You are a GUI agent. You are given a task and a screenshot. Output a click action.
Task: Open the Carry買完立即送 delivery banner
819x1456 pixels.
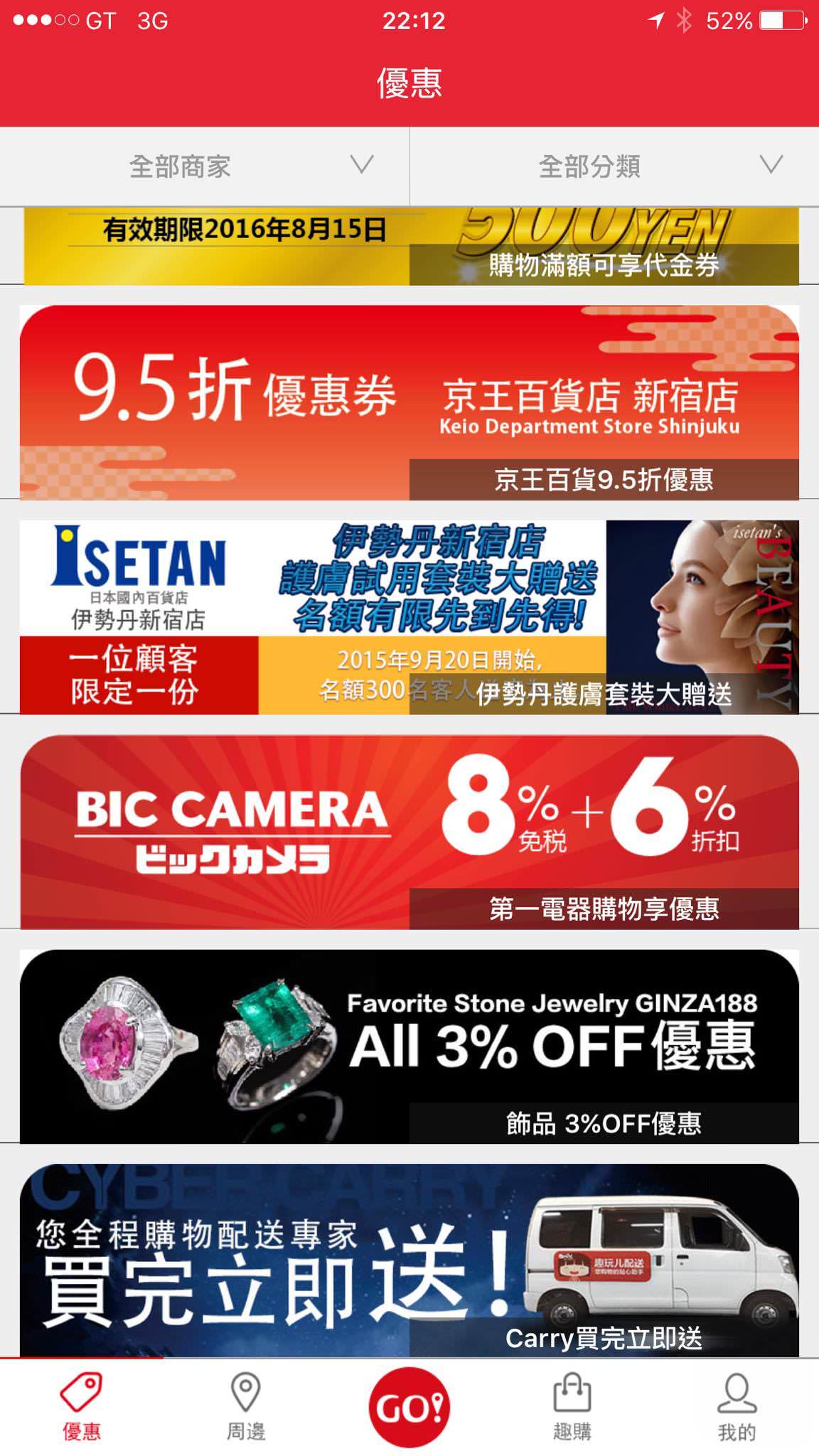coord(409,1260)
